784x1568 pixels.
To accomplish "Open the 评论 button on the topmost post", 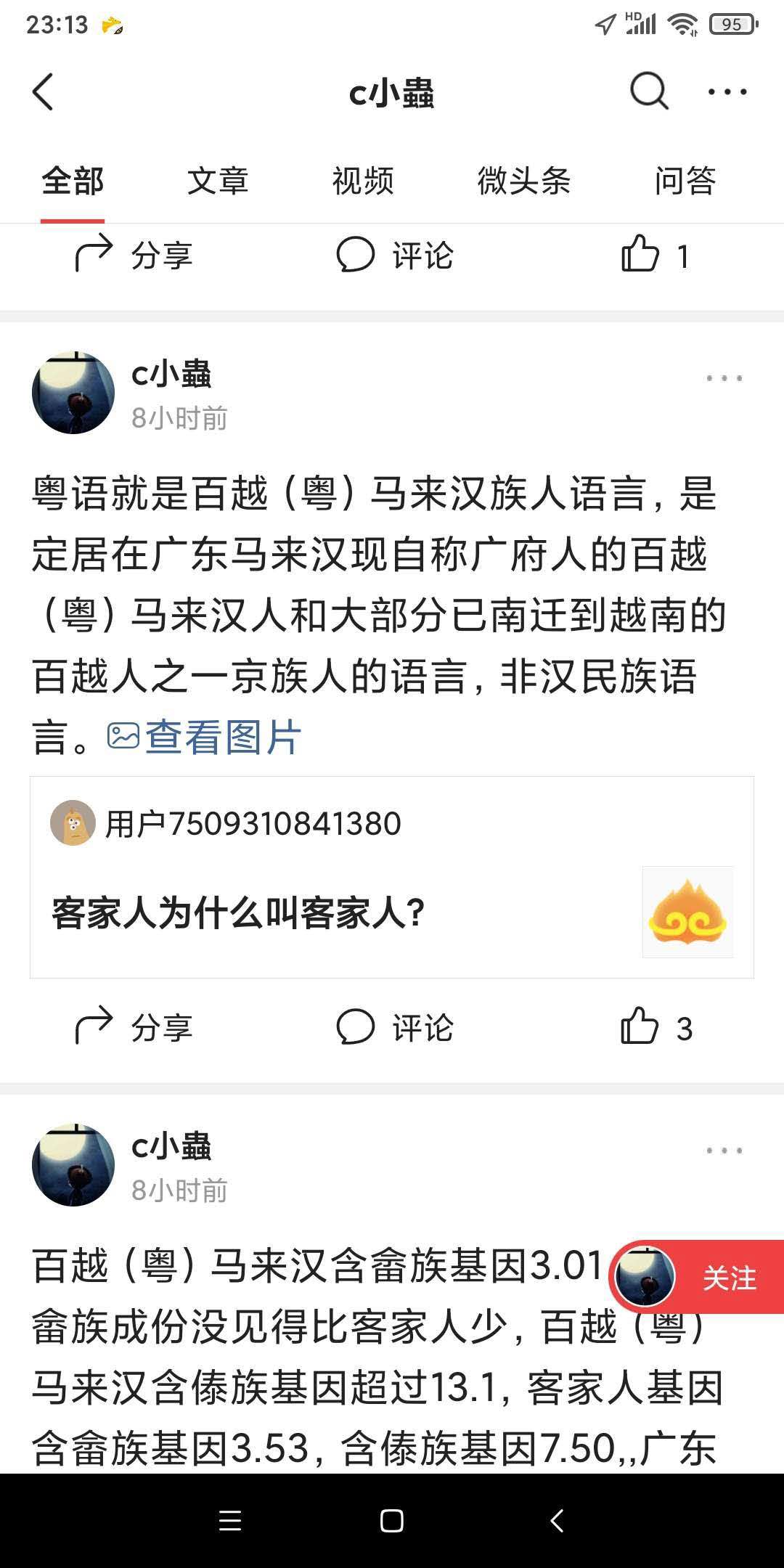I will pyautogui.click(x=395, y=255).
